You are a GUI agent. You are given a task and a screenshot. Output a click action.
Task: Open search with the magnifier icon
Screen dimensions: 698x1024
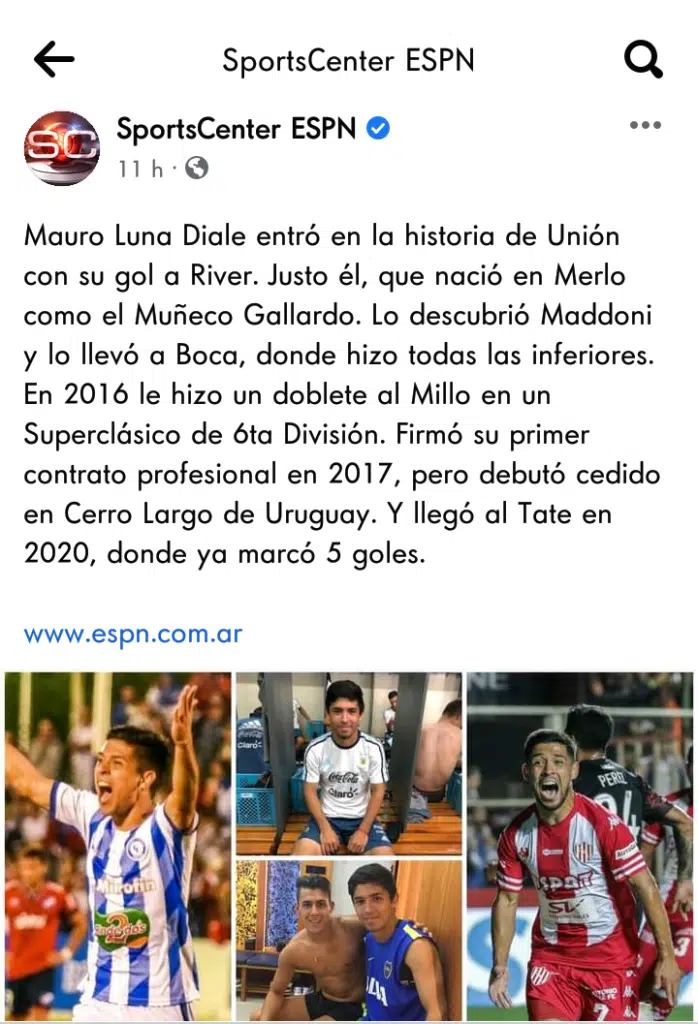(643, 60)
